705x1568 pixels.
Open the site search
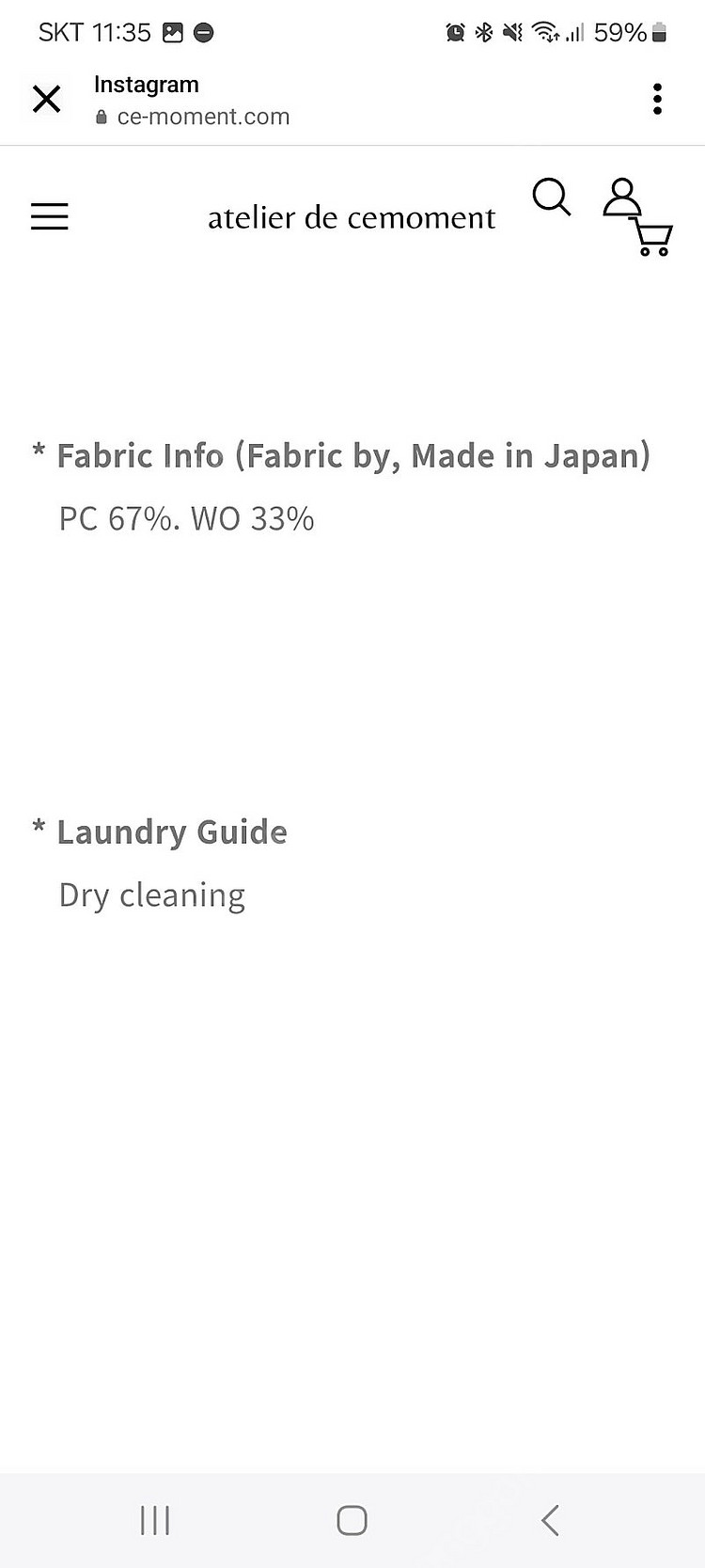[x=551, y=198]
